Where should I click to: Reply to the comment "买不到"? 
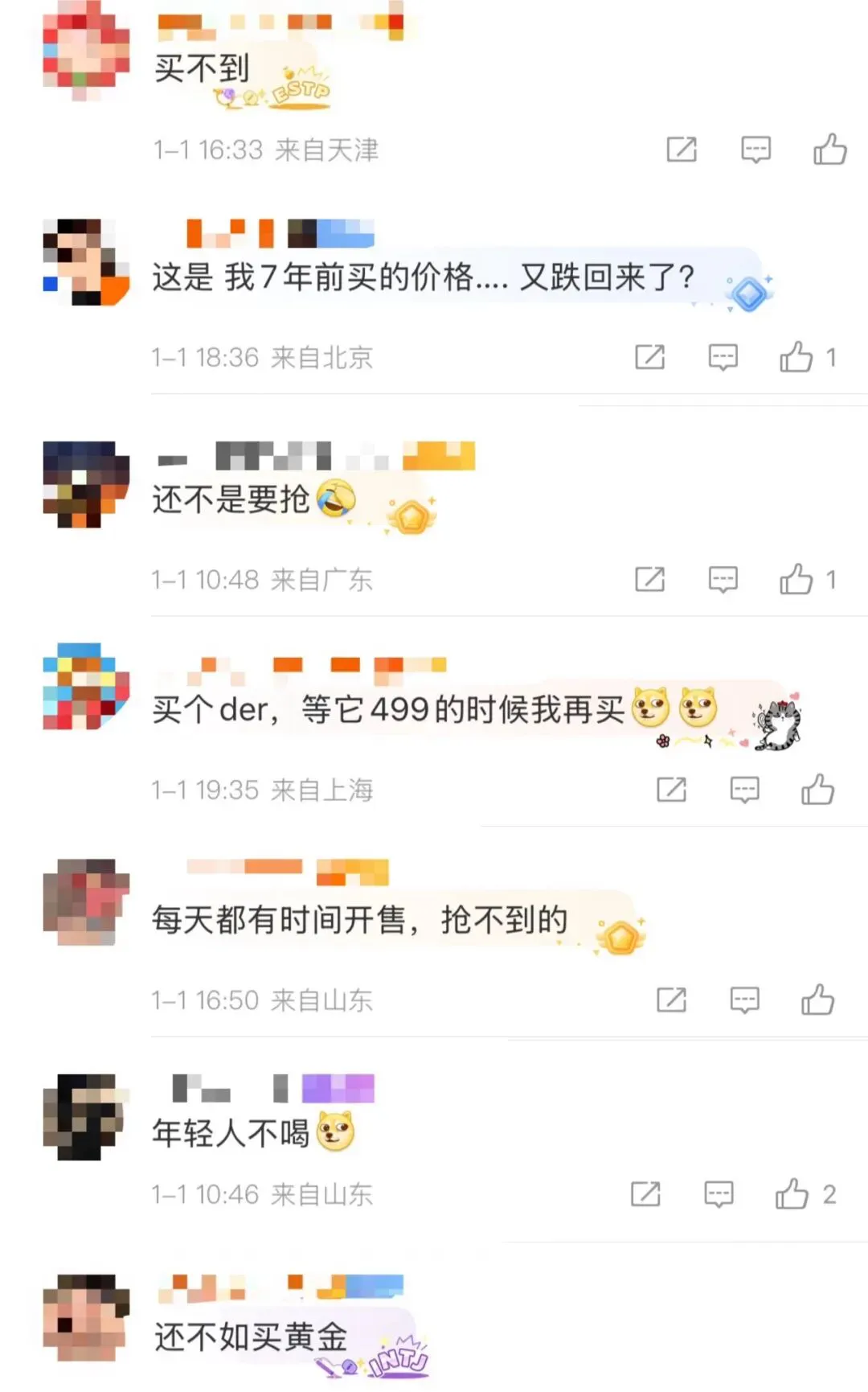pos(755,150)
